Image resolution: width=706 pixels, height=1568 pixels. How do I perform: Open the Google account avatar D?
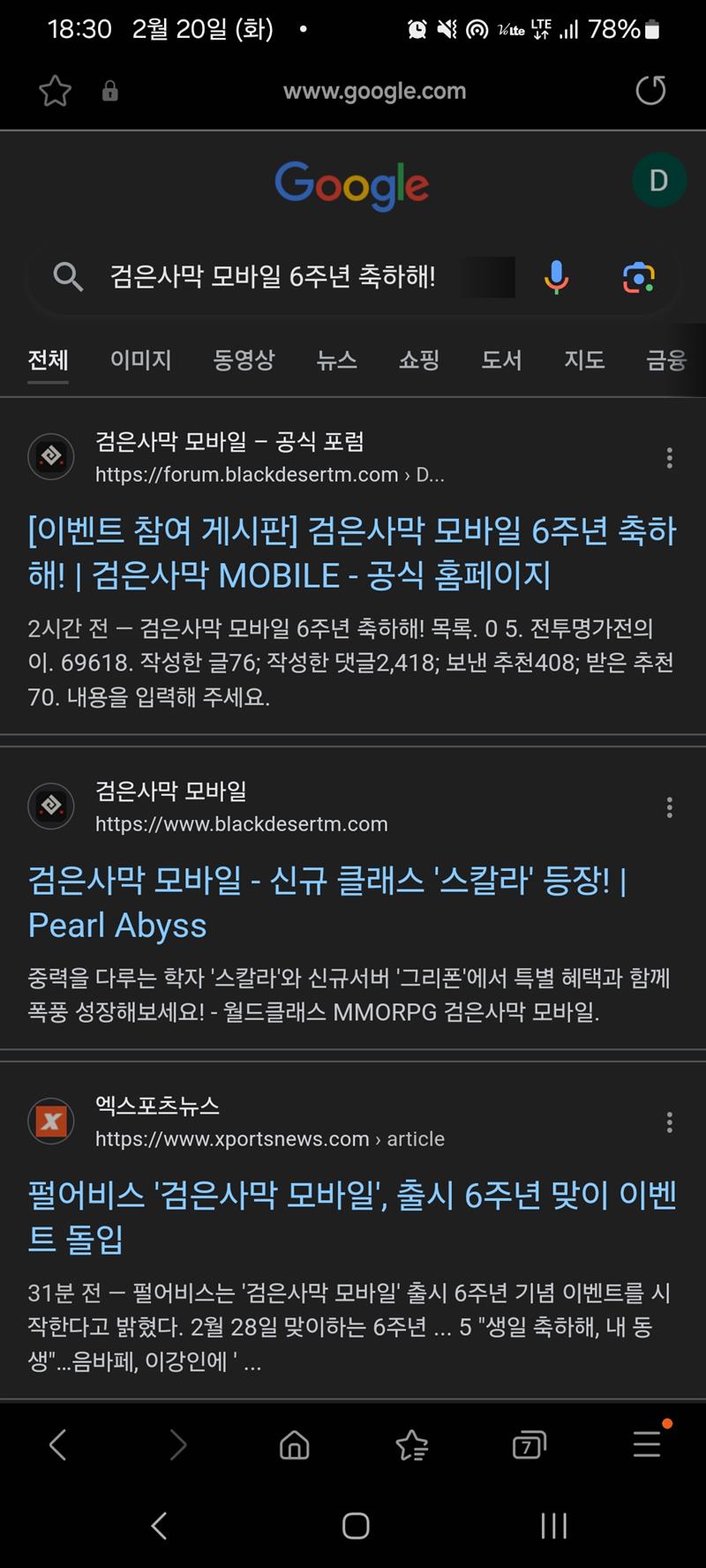click(658, 181)
